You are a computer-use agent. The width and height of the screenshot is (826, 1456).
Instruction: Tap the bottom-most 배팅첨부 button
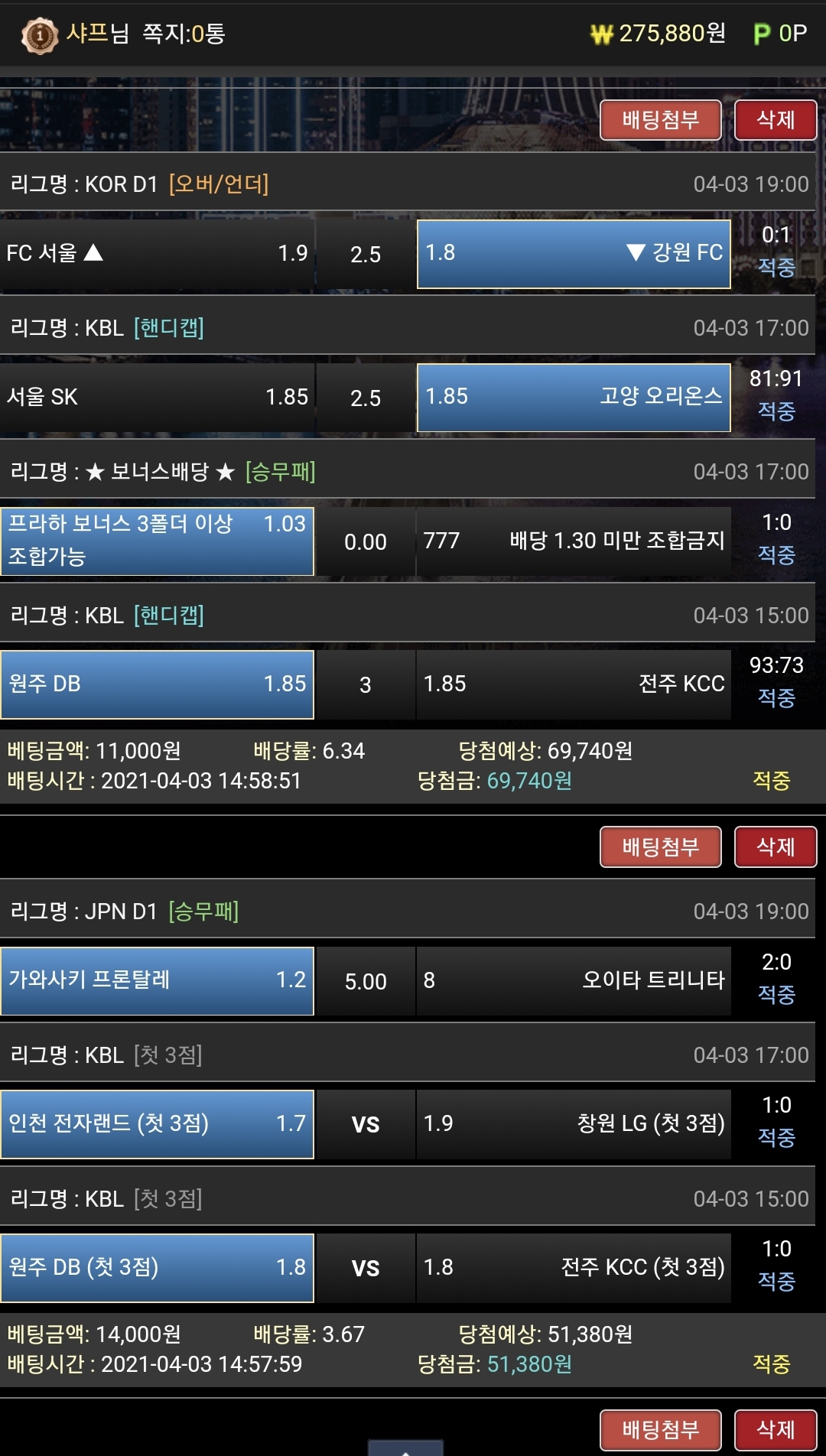pyautogui.click(x=660, y=1429)
